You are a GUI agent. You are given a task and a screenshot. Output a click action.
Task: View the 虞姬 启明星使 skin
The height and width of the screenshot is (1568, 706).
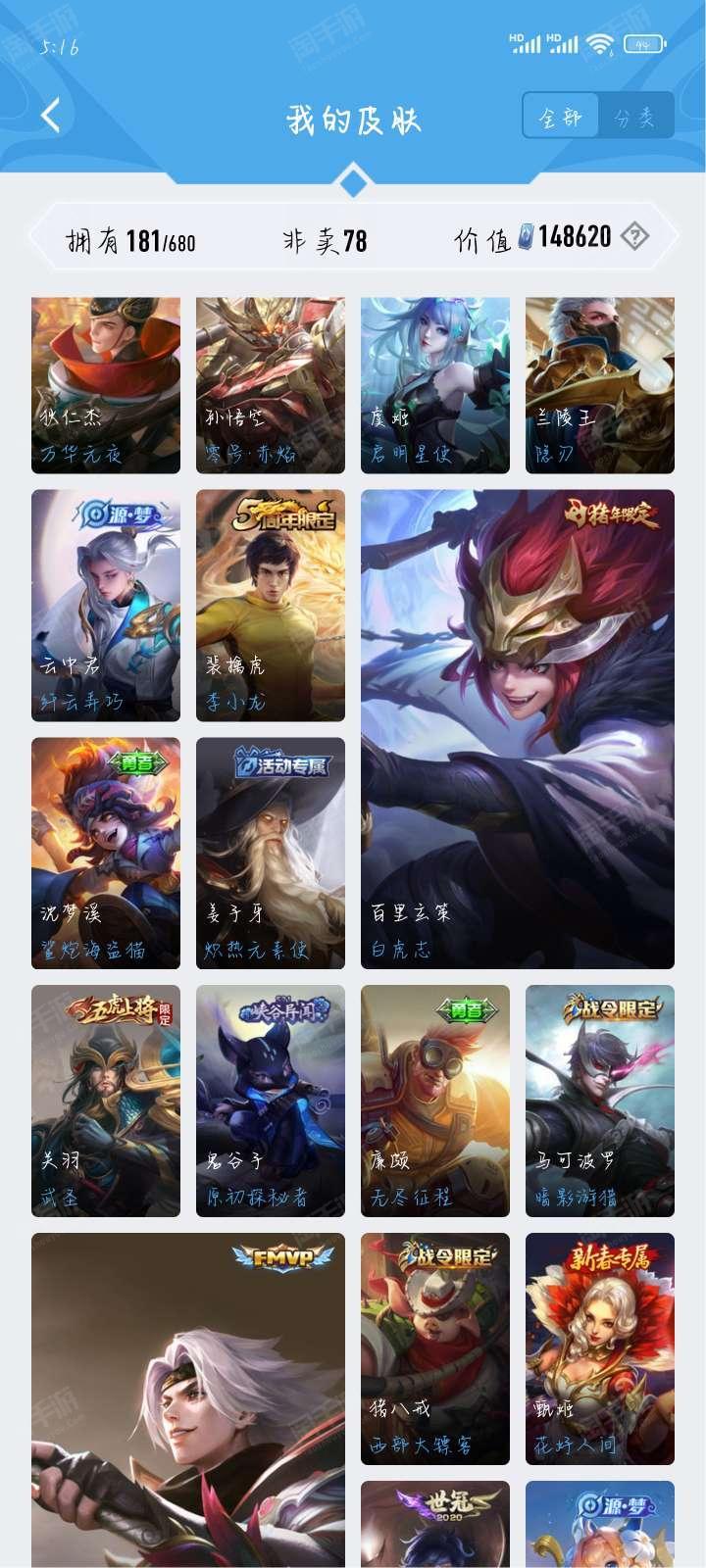(435, 385)
